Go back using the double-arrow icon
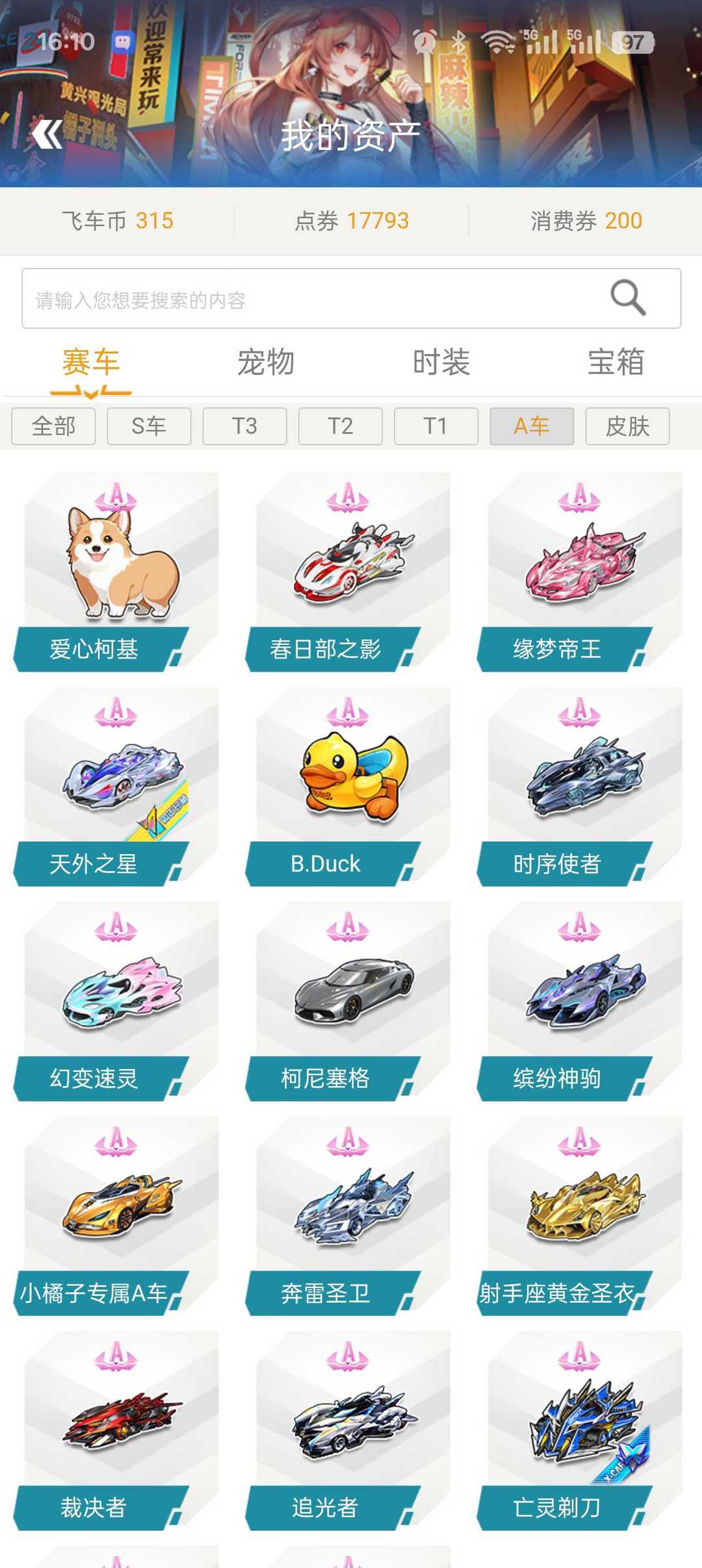This screenshot has width=702, height=1568. 47,134
